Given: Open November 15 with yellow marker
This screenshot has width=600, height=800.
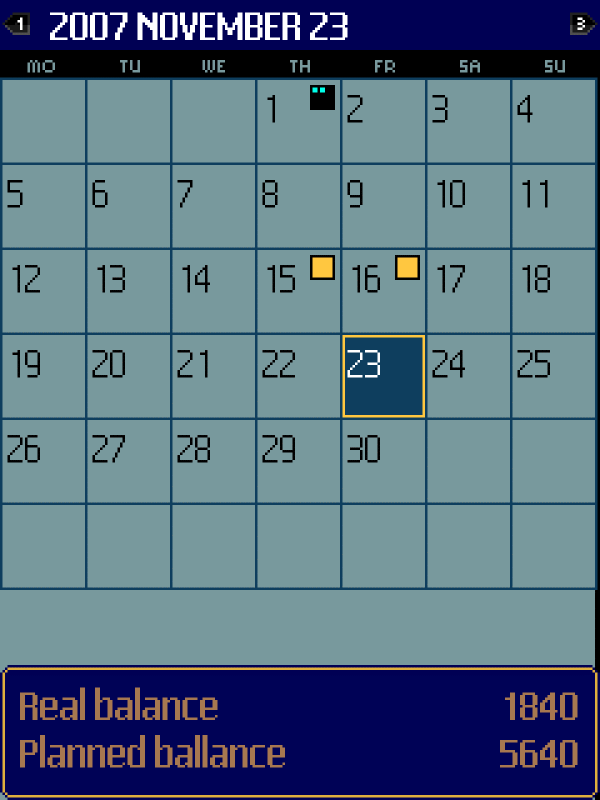Looking at the screenshot, I should coord(298,291).
